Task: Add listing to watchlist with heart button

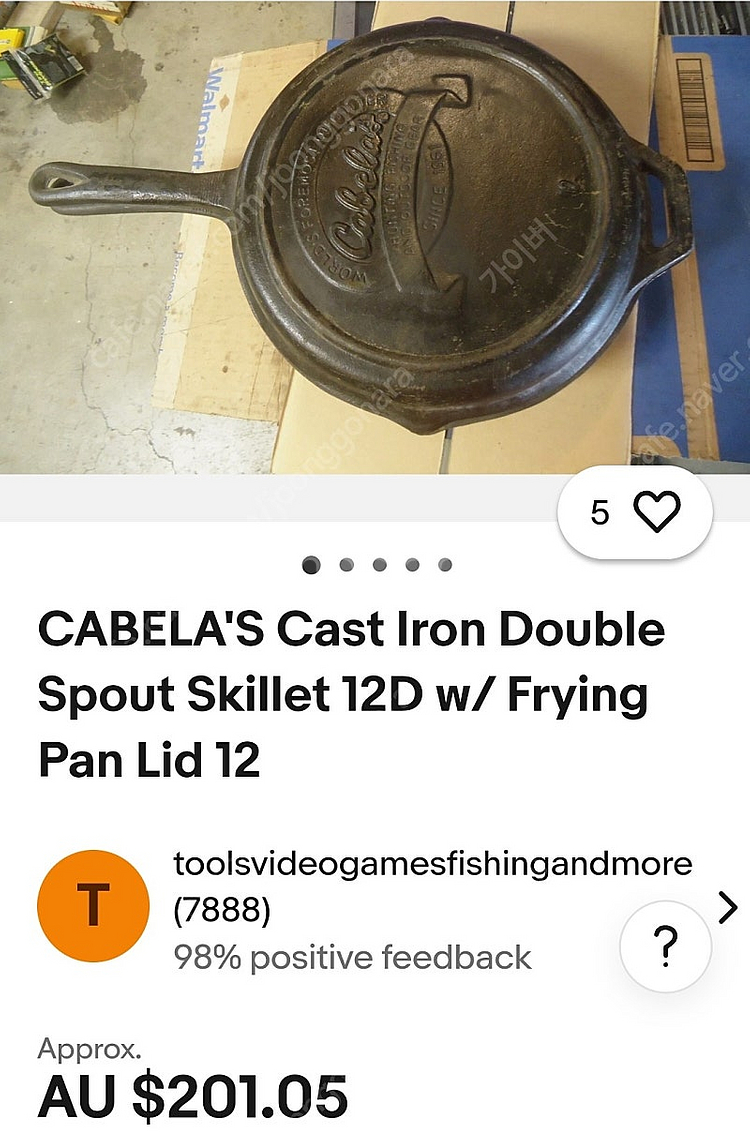Action: 656,513
